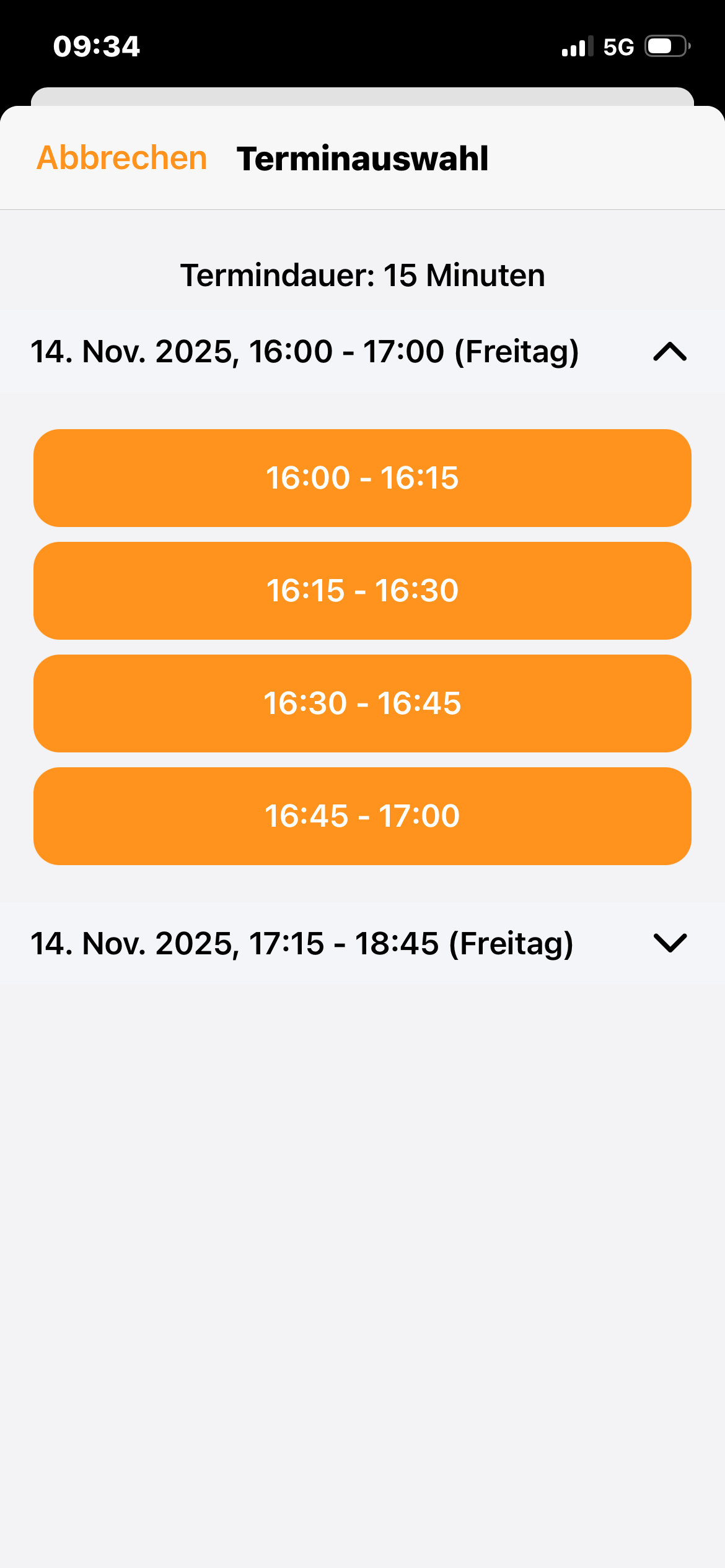Tap the 14. Nov. 2025, 16:00 - 17:00 header

click(x=305, y=352)
